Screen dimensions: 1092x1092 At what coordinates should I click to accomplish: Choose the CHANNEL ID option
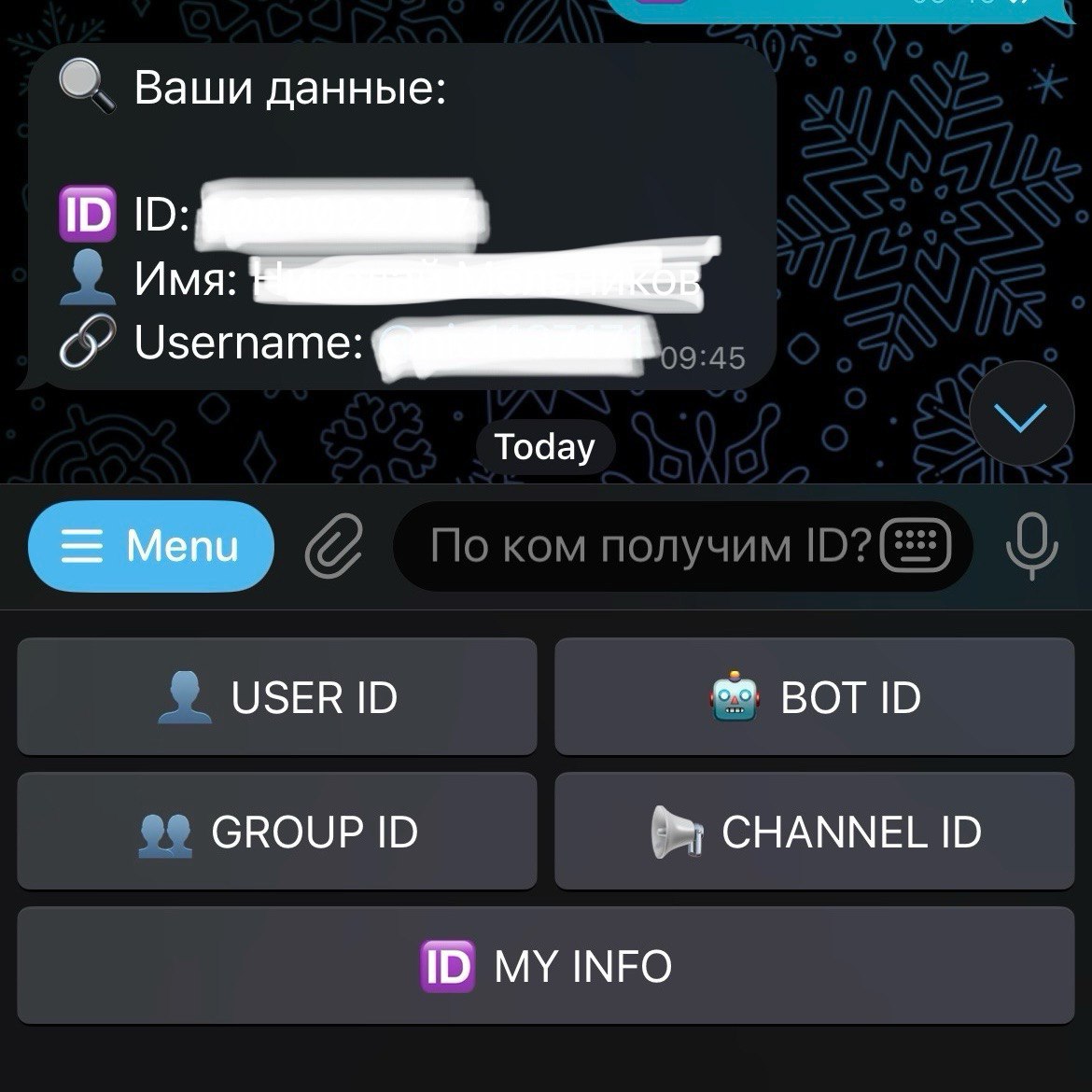(814, 832)
